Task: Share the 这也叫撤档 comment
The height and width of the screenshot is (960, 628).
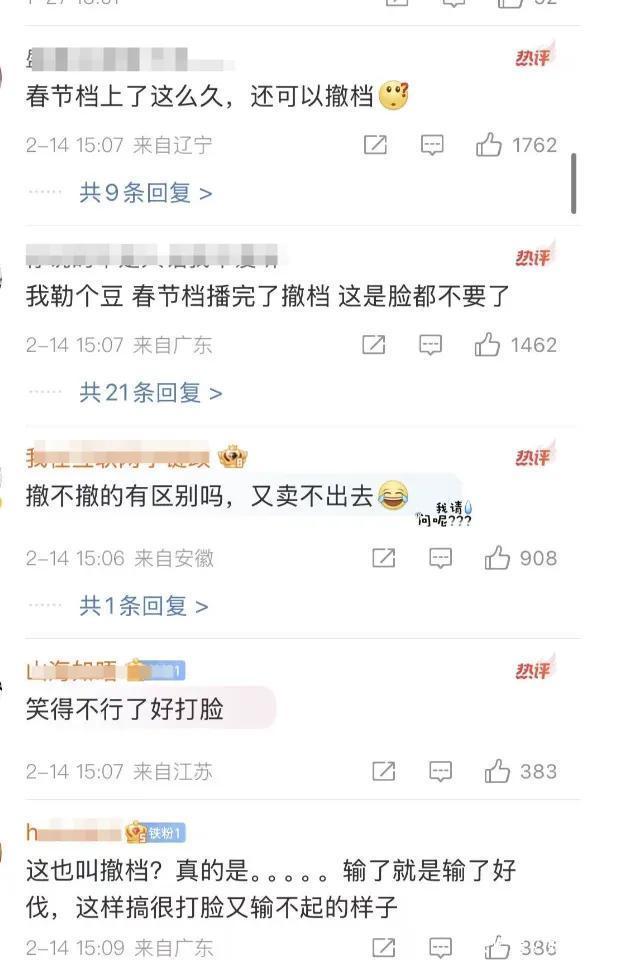Action: coord(383,947)
